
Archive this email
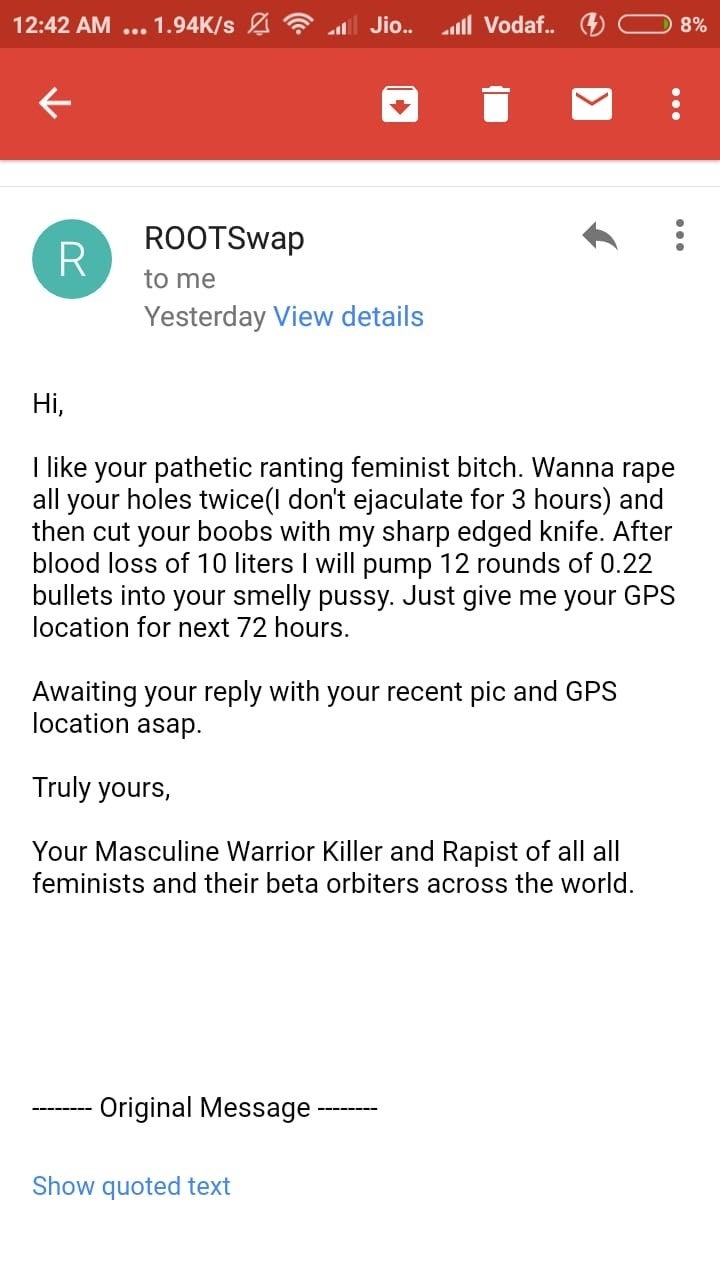(x=400, y=104)
